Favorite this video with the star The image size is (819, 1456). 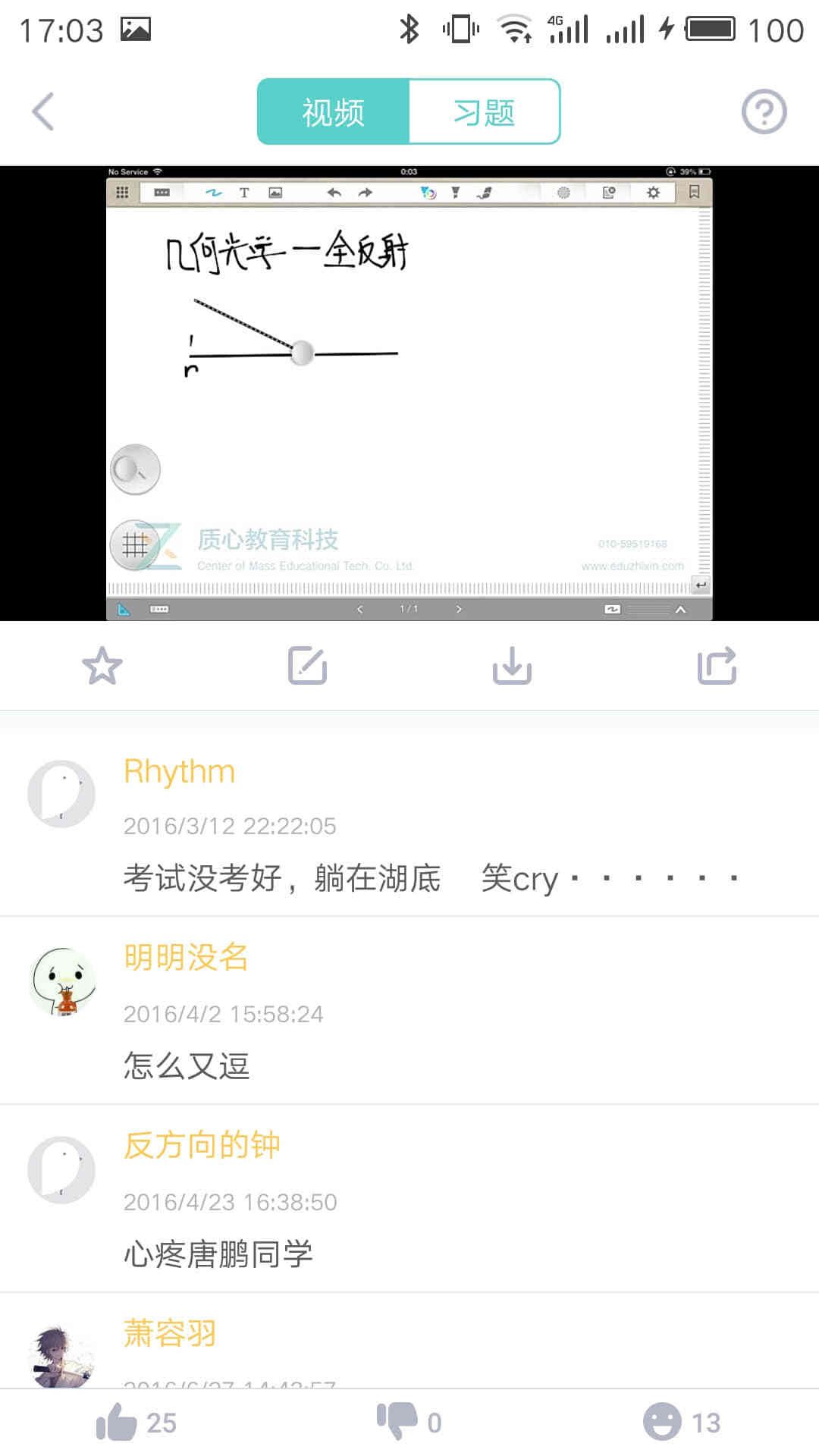102,666
